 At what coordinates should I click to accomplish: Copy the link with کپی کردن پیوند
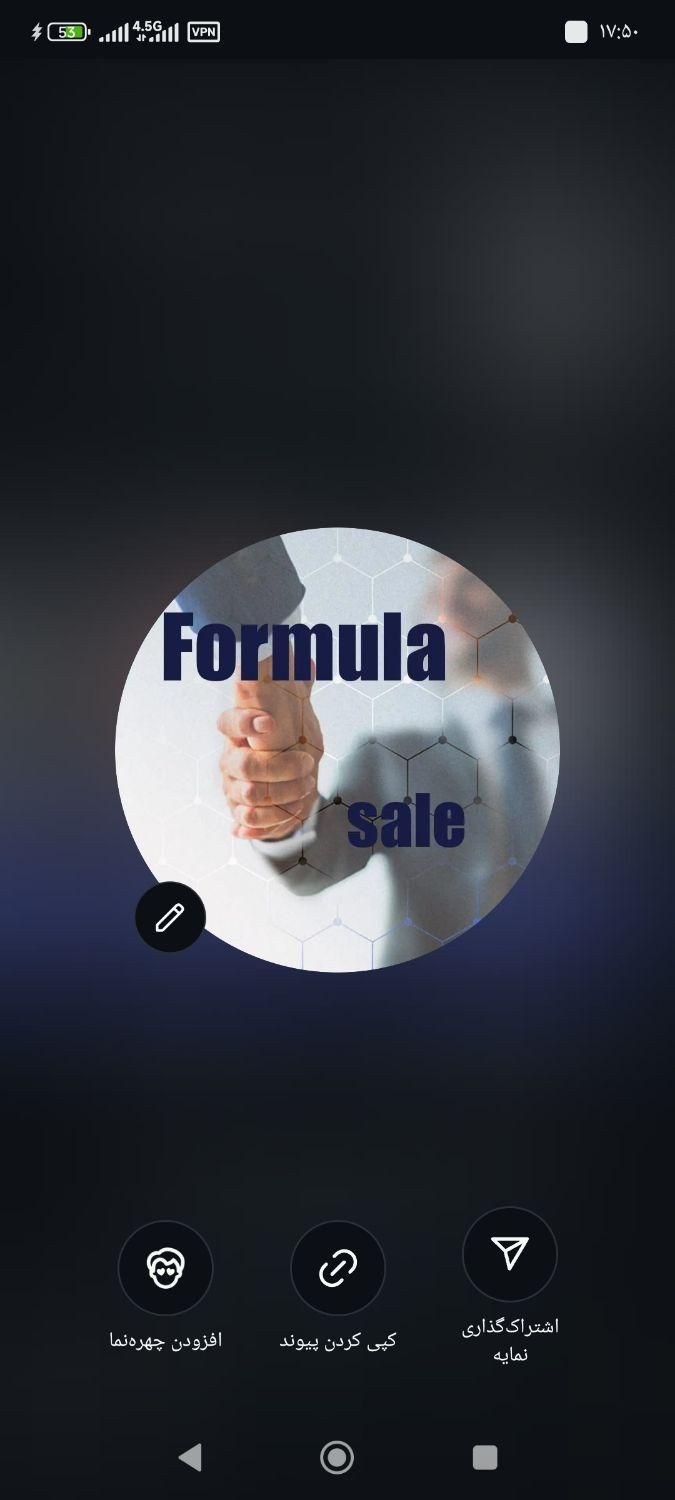click(337, 1268)
